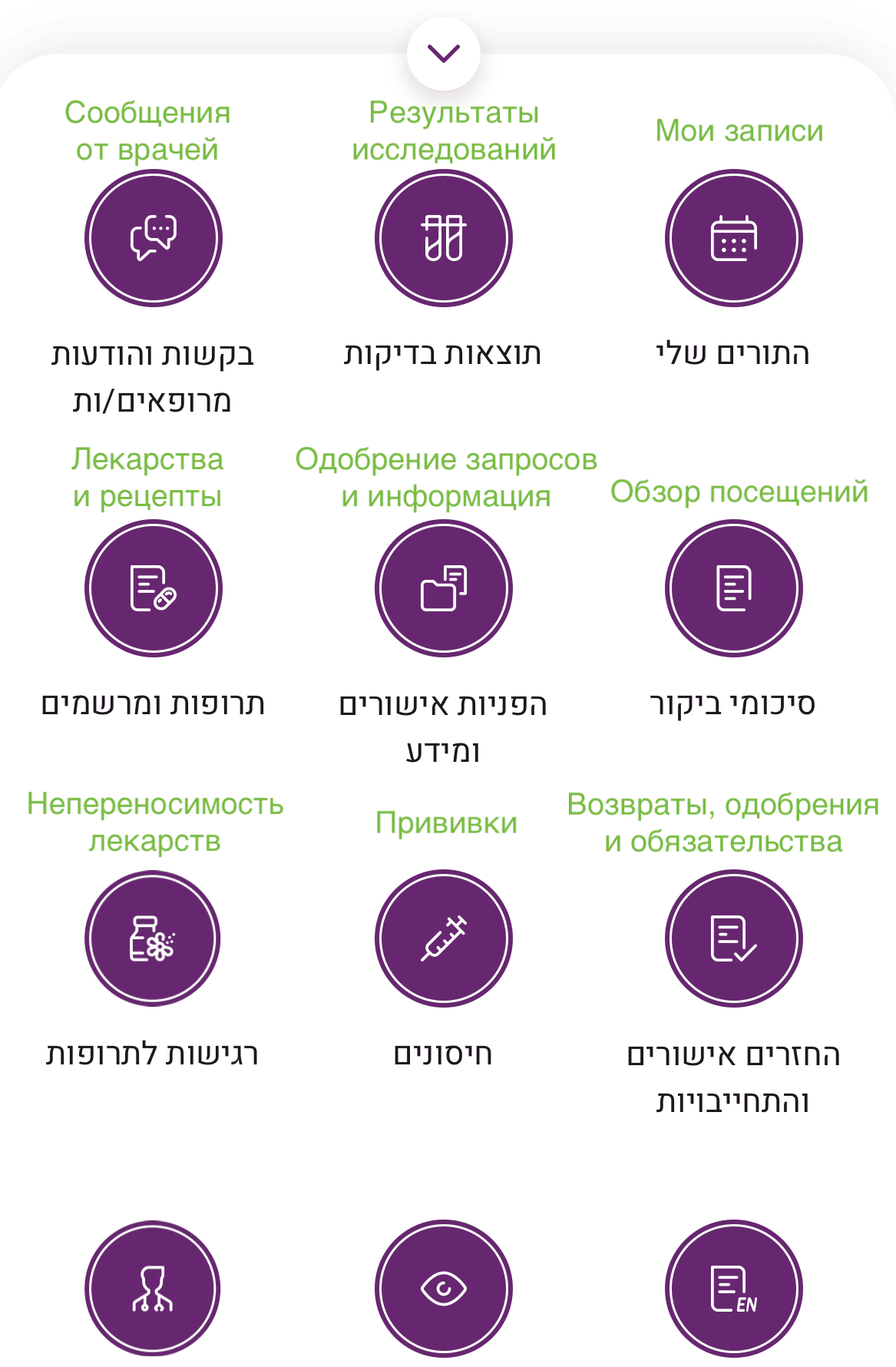Image resolution: width=896 pixels, height=1367 pixels.
Task: Open drug sensitivities section
Action: [x=154, y=938]
